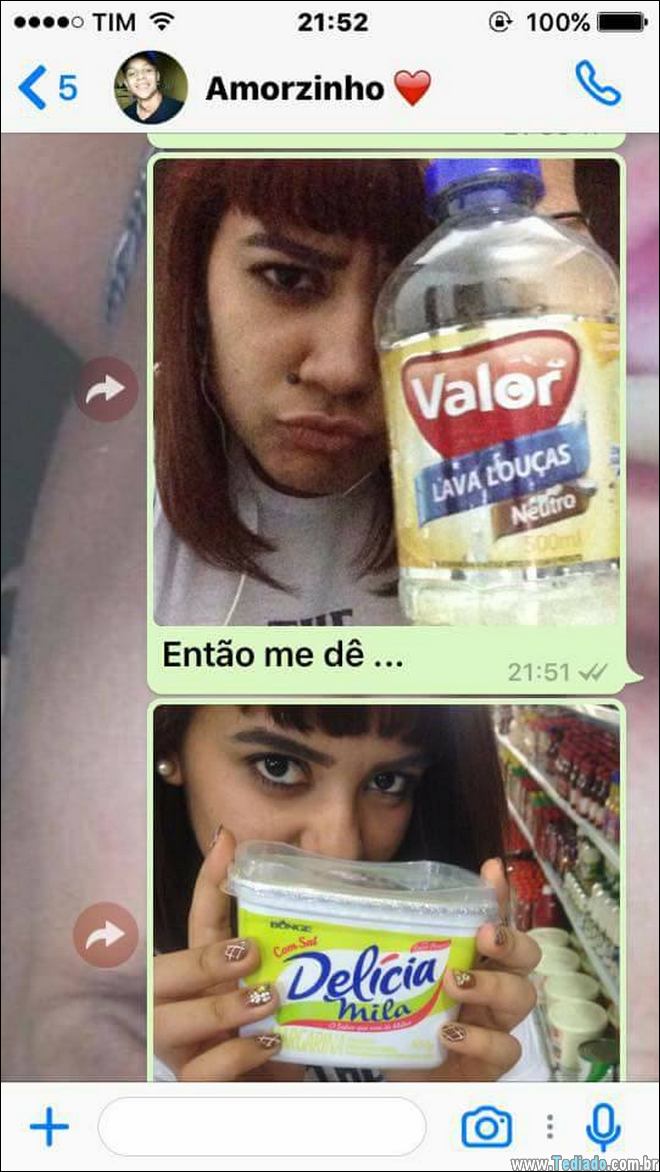Open the Valor Lava Louças photo
Screen dimensions: 660x1172
pos(386,391)
